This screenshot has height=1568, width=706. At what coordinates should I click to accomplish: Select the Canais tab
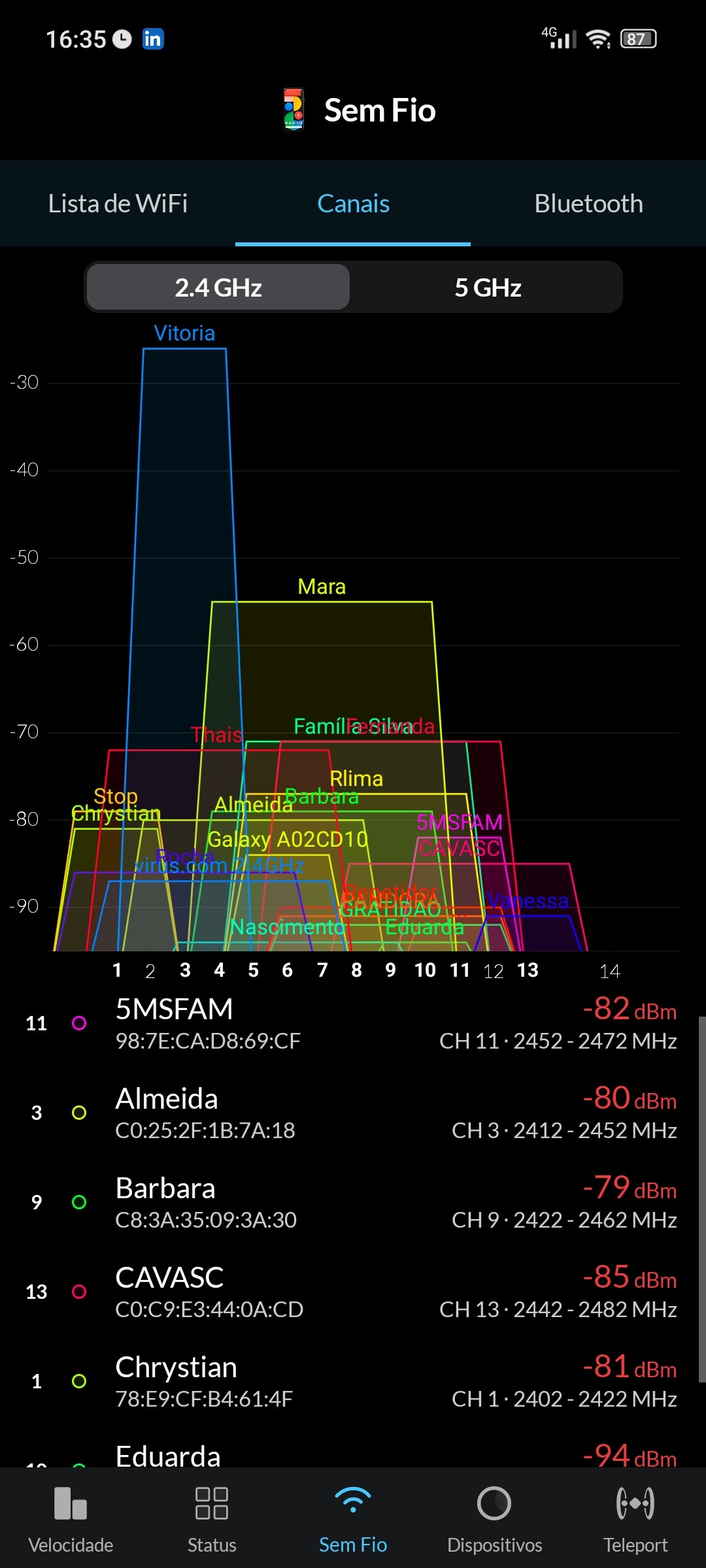tap(353, 204)
